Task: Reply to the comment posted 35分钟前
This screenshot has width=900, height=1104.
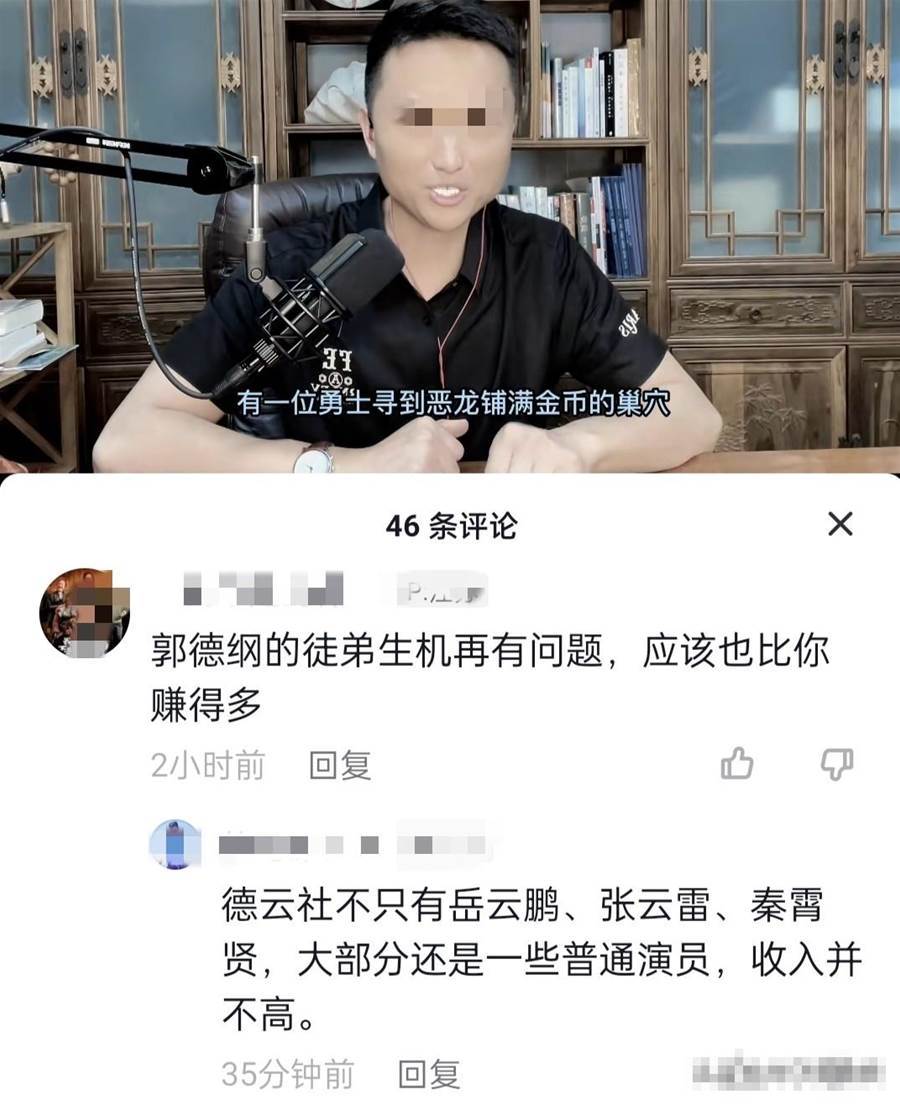Action: point(429,1074)
